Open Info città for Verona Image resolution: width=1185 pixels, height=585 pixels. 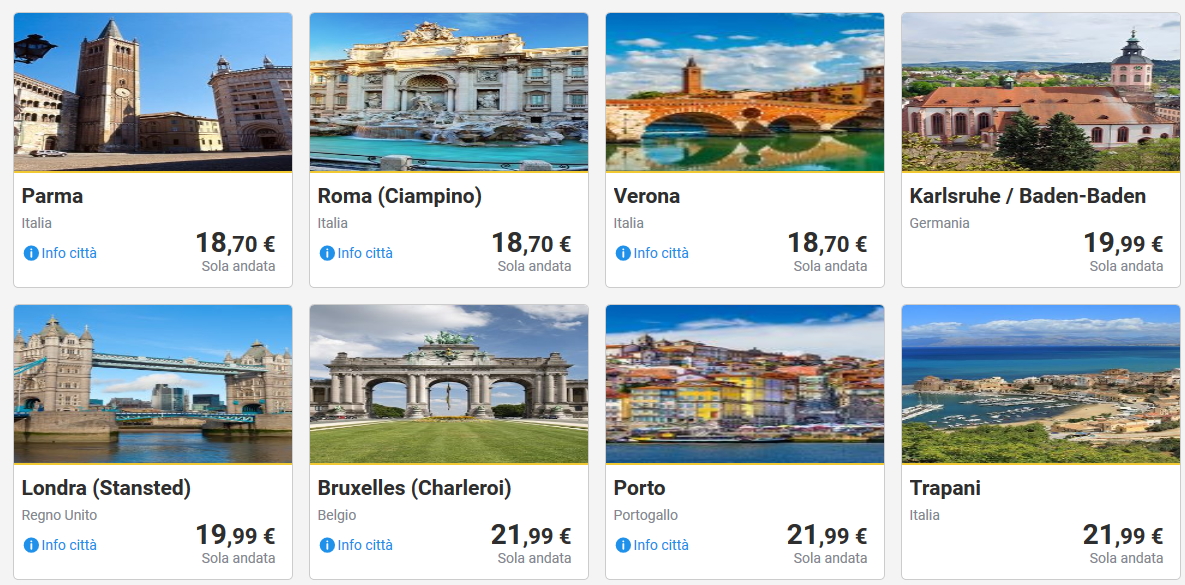pyautogui.click(x=653, y=253)
